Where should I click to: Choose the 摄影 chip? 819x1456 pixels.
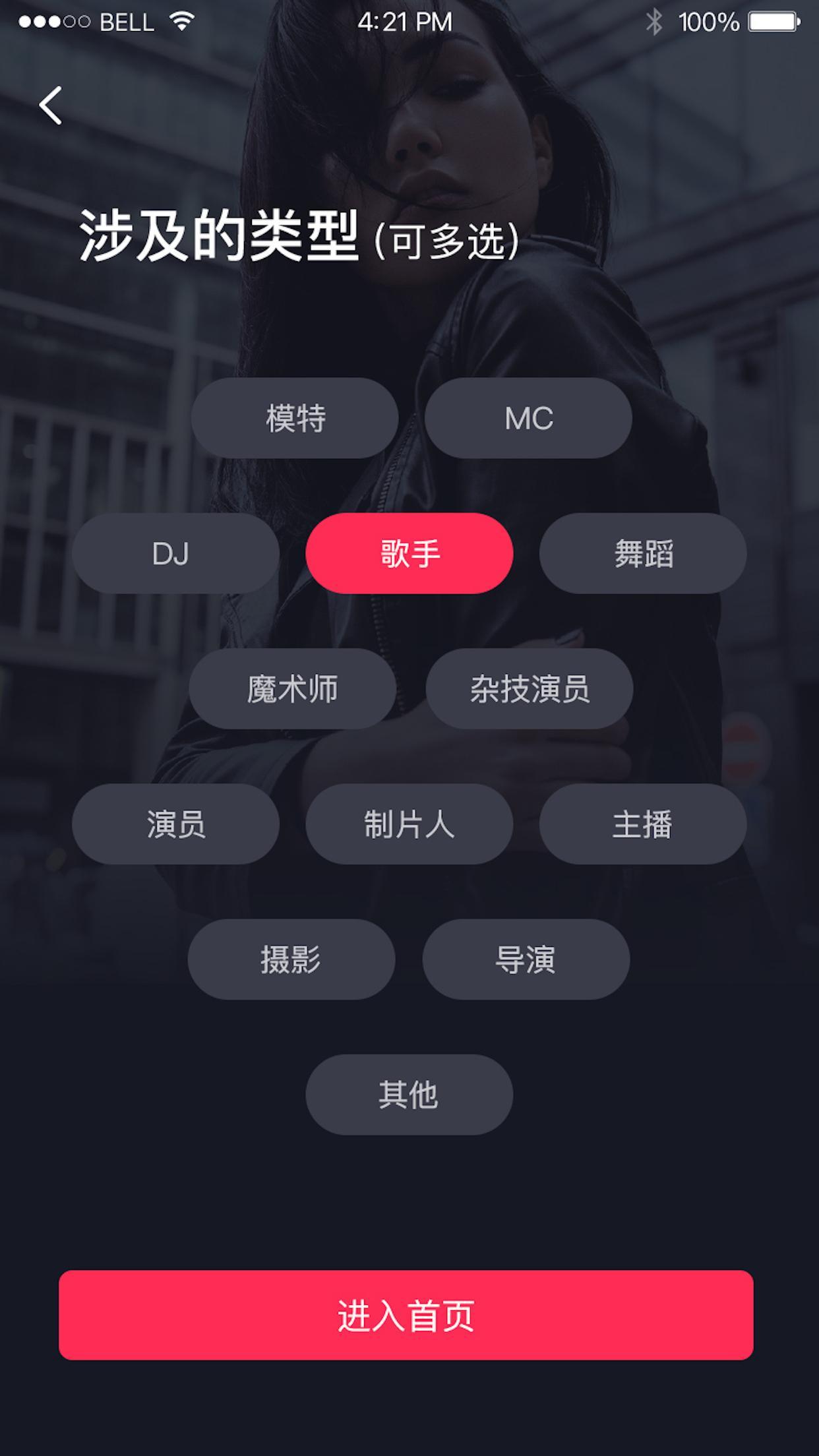(291, 959)
